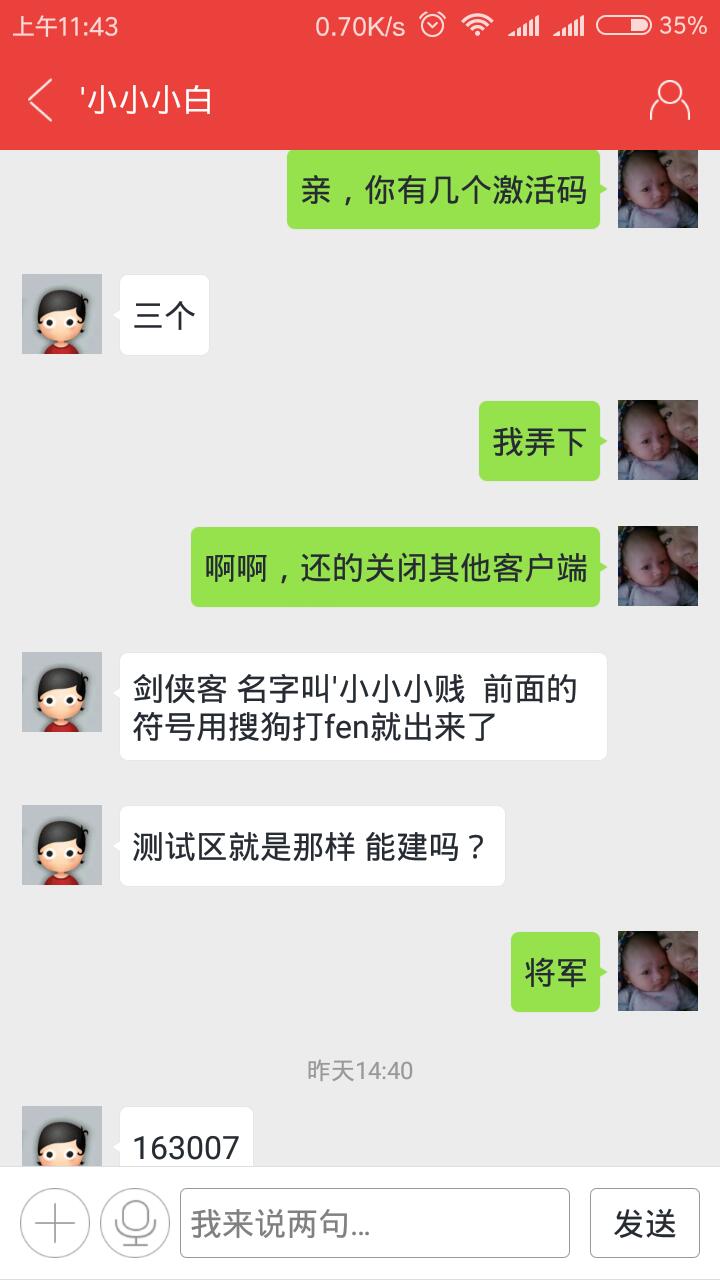This screenshot has height=1280, width=720.
Task: Open the contact profile icon
Action: pos(669,101)
